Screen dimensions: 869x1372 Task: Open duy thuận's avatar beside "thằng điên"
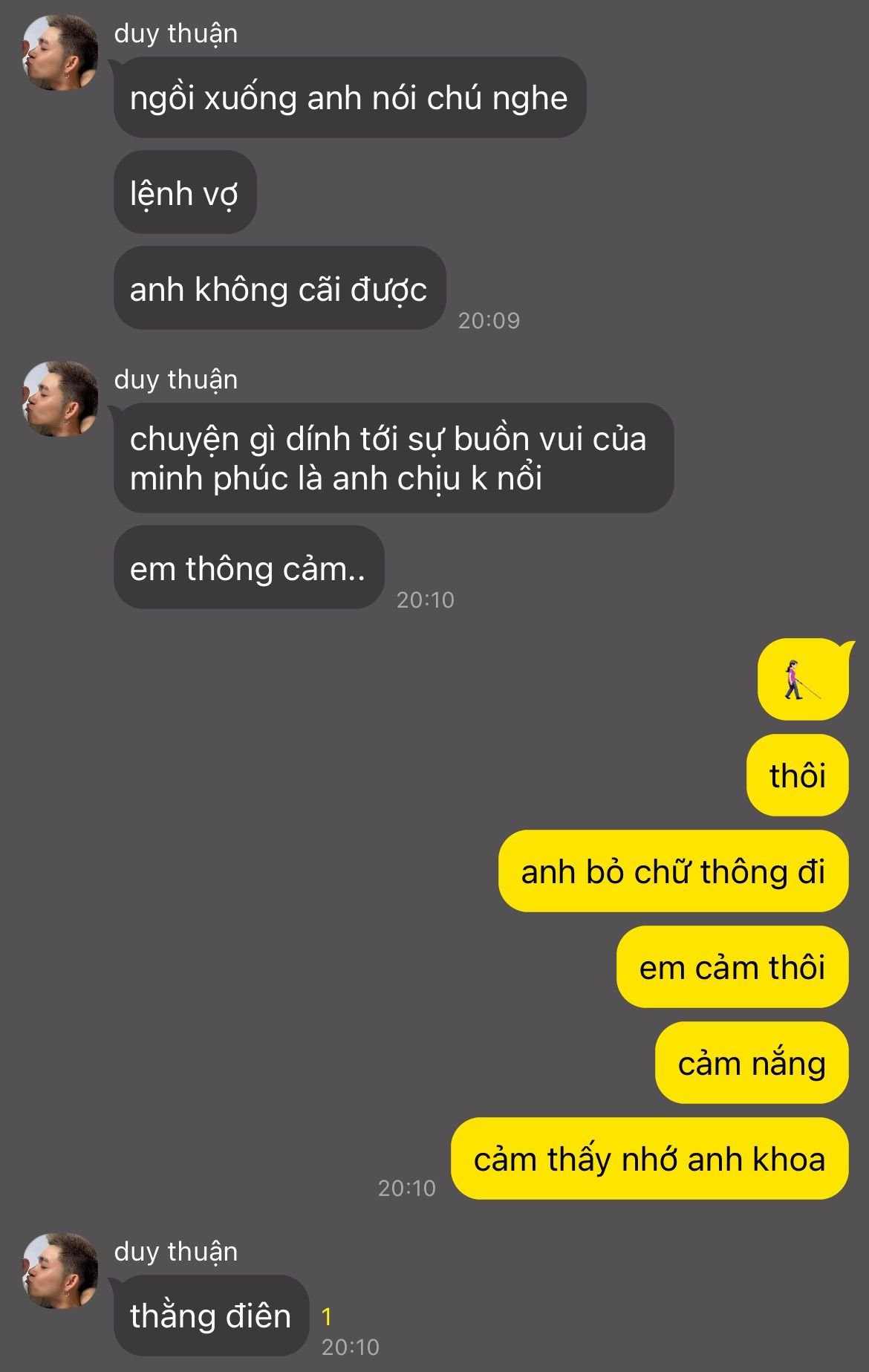[60, 1271]
